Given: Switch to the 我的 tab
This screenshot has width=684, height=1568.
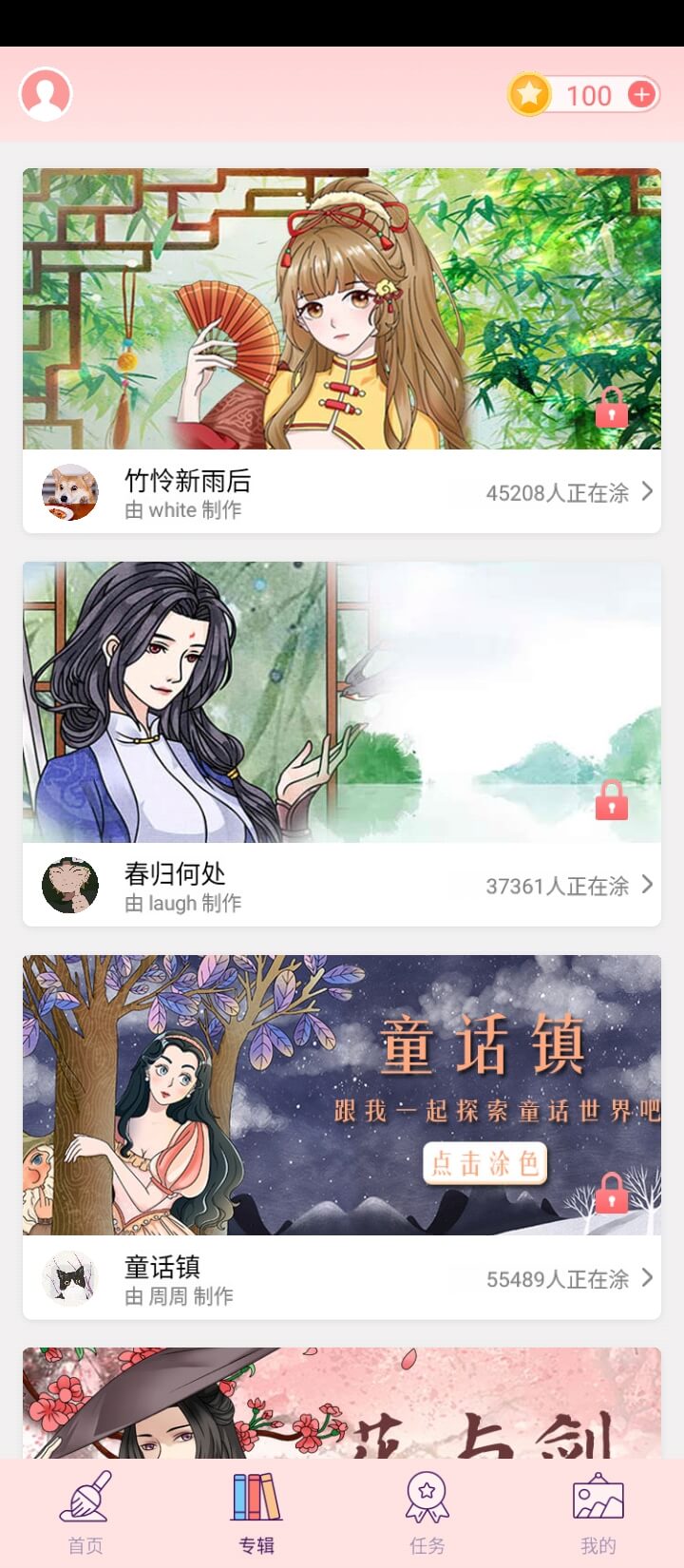Looking at the screenshot, I should click(x=598, y=1513).
